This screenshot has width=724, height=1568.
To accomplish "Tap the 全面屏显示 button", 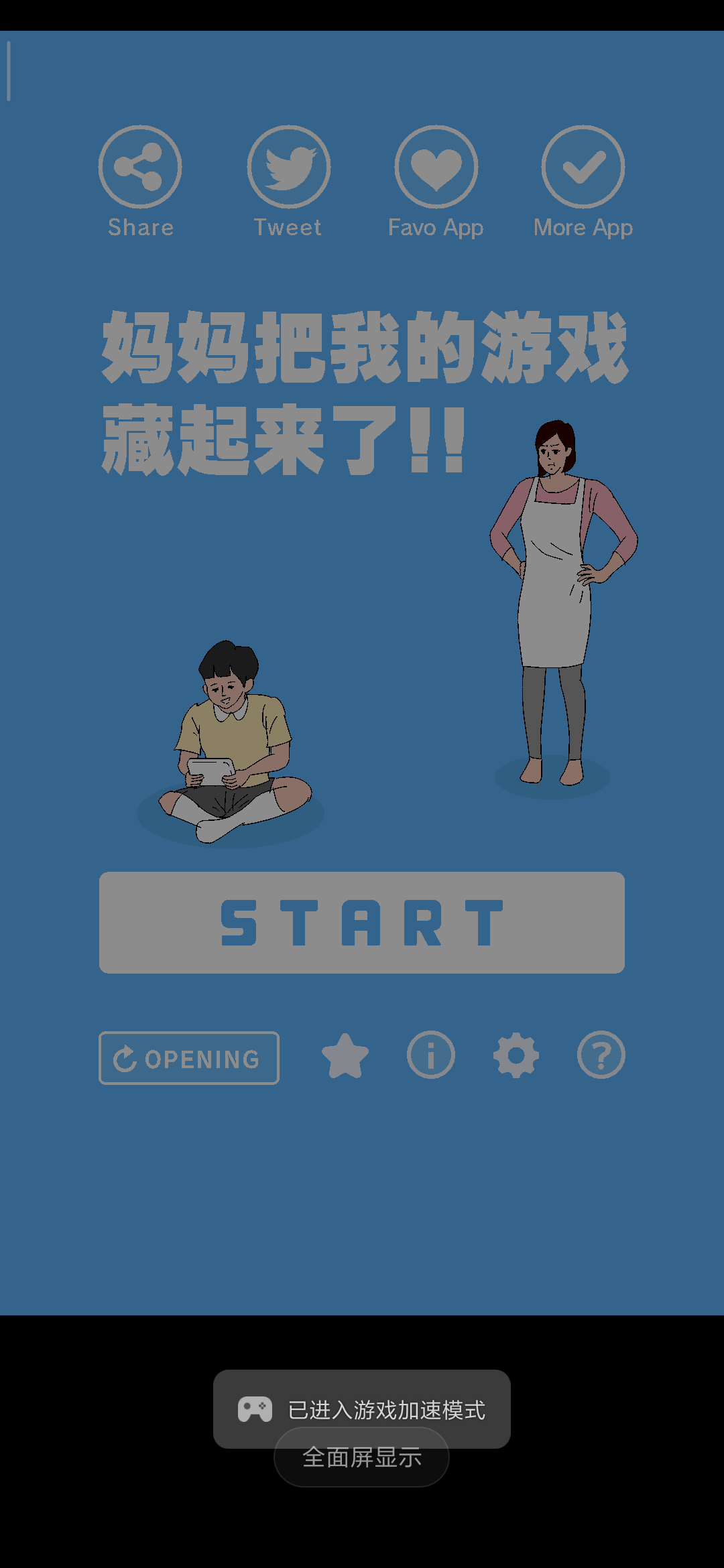I will 362,1458.
